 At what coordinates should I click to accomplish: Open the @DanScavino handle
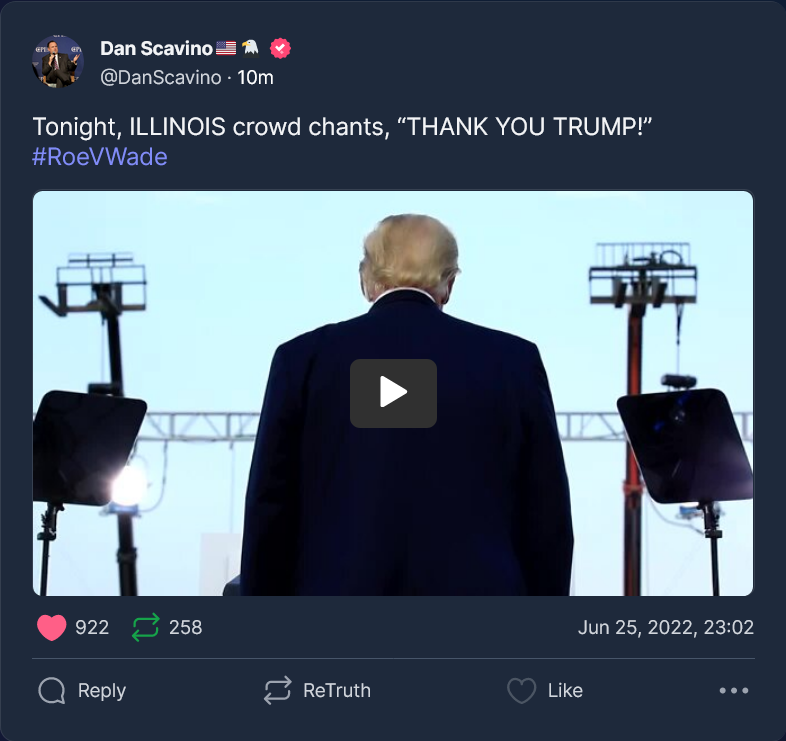pos(161,77)
